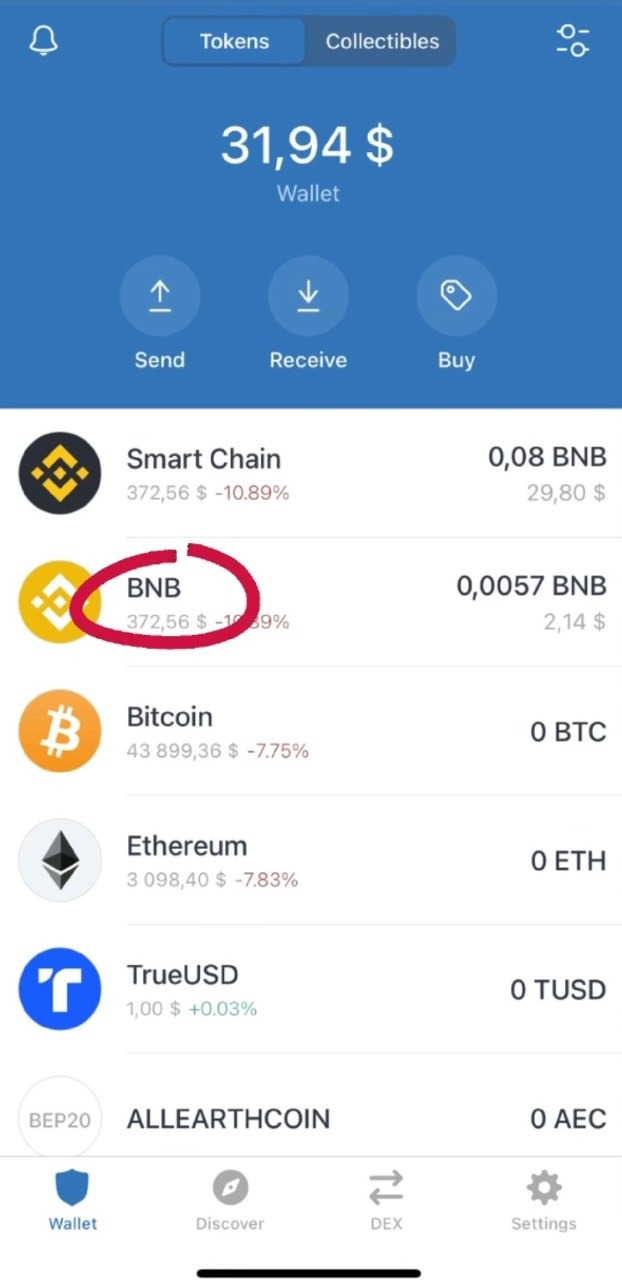Open the notifications bell
Image resolution: width=622 pixels, height=1280 pixels.
pyautogui.click(x=45, y=41)
